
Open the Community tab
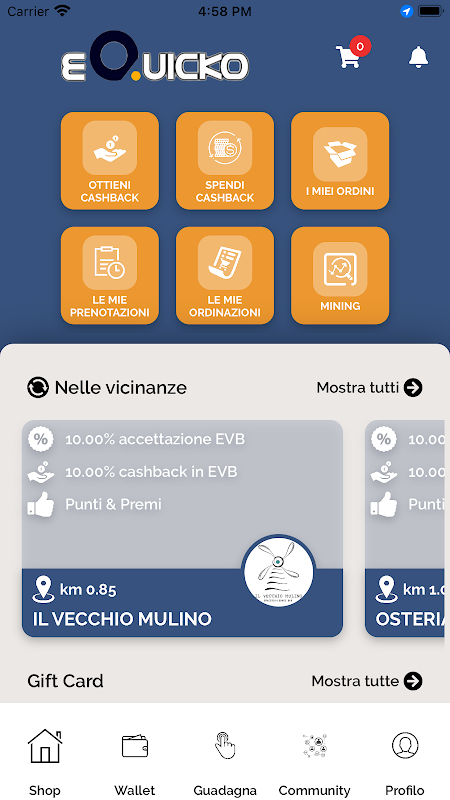click(315, 761)
